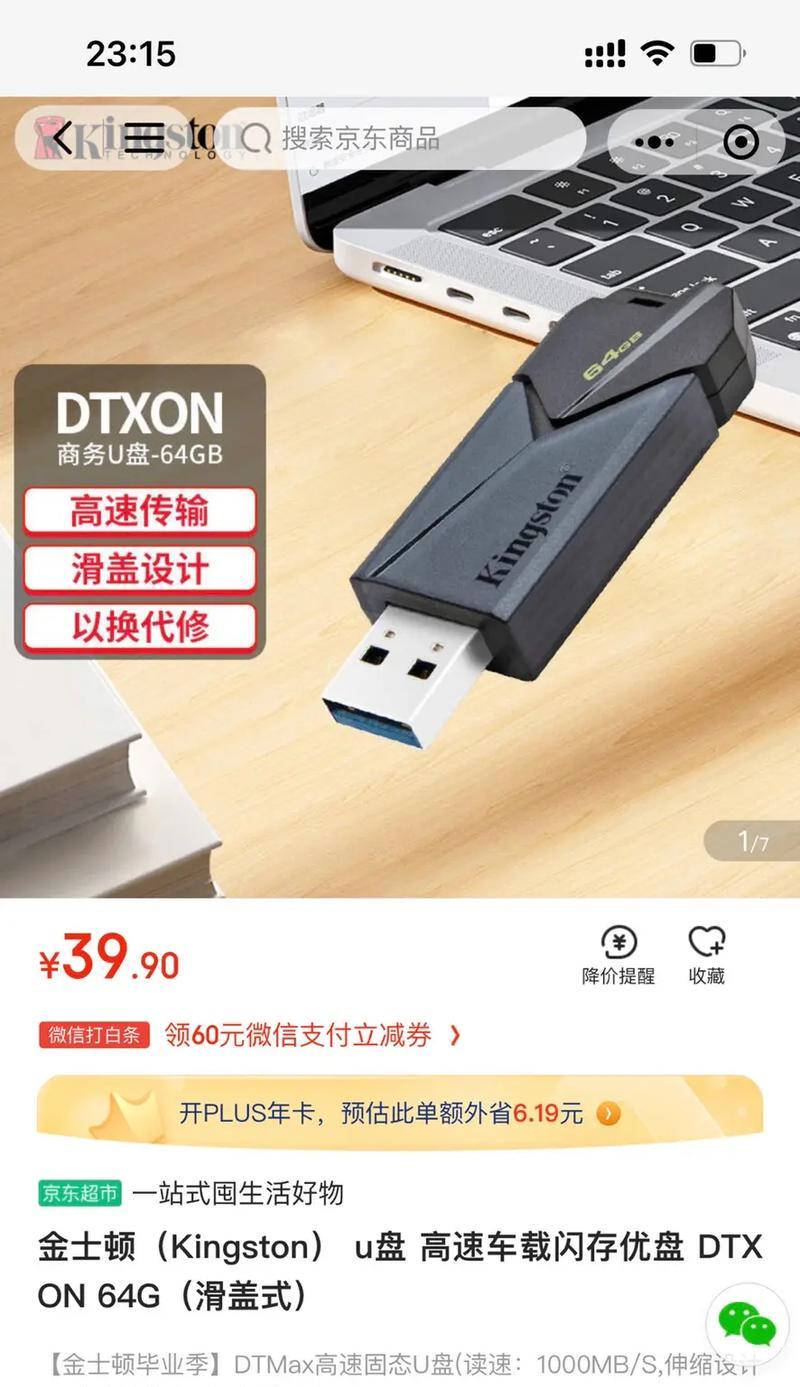Screen dimensions: 800x1387
Task: Open the hamburger menu beside the back arrow
Action: [x=144, y=138]
